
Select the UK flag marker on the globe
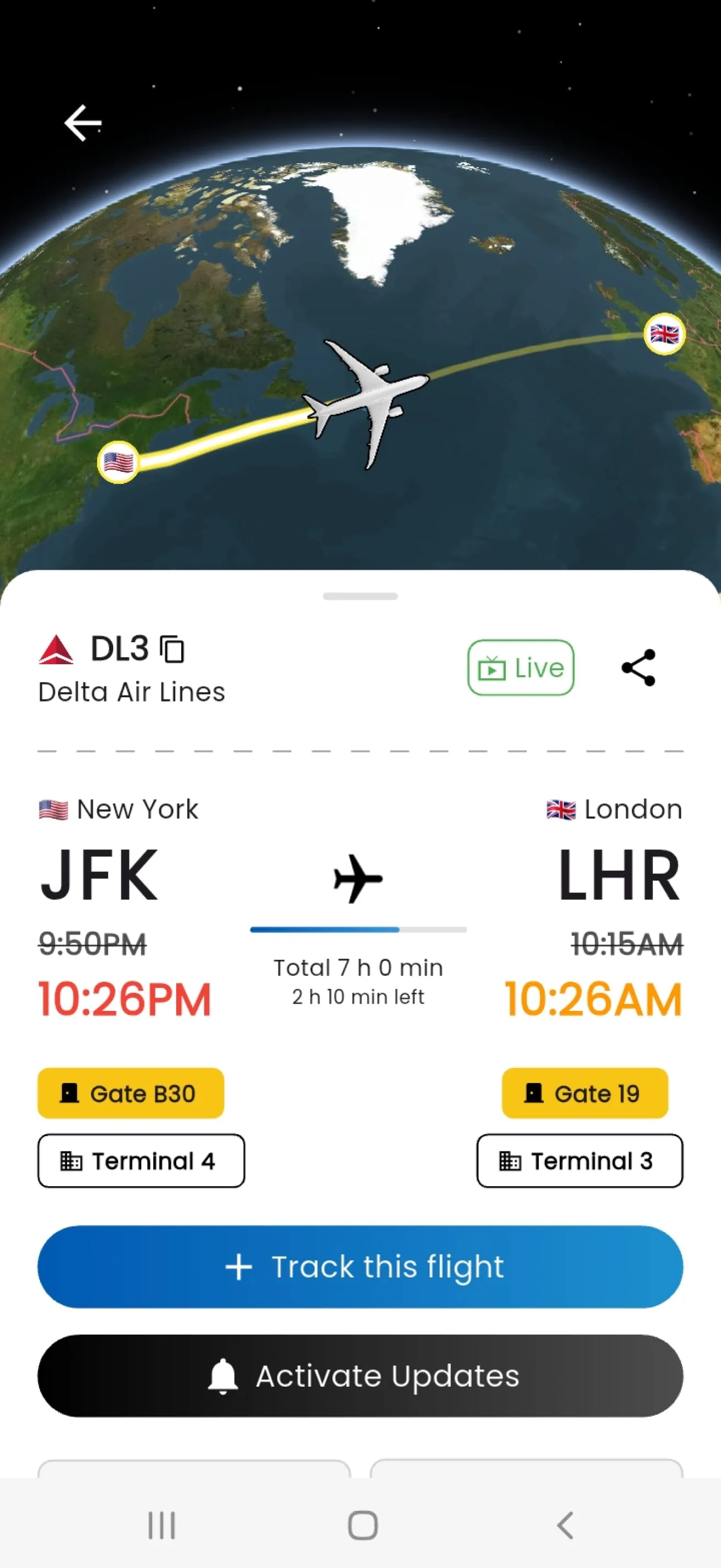coord(665,333)
